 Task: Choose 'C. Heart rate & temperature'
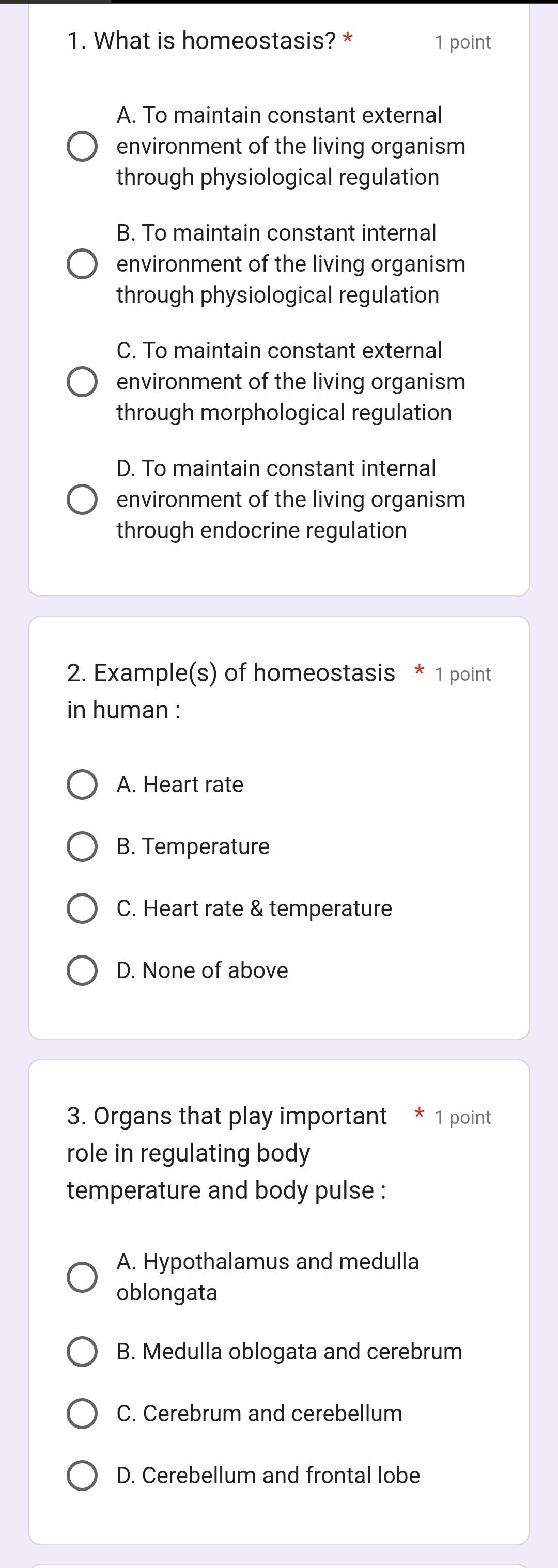tap(81, 908)
